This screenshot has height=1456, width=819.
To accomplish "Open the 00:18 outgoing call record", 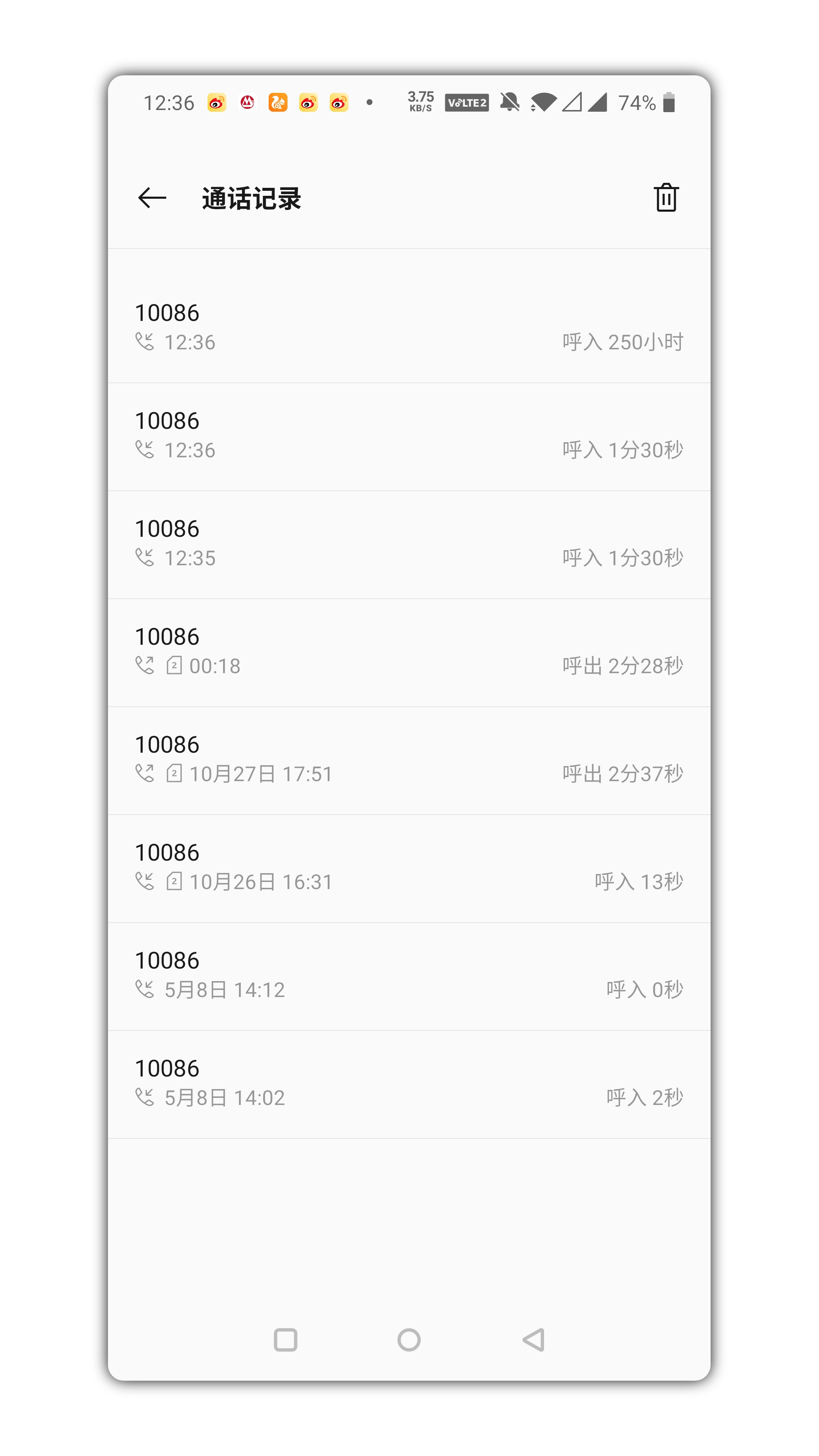I will (409, 651).
